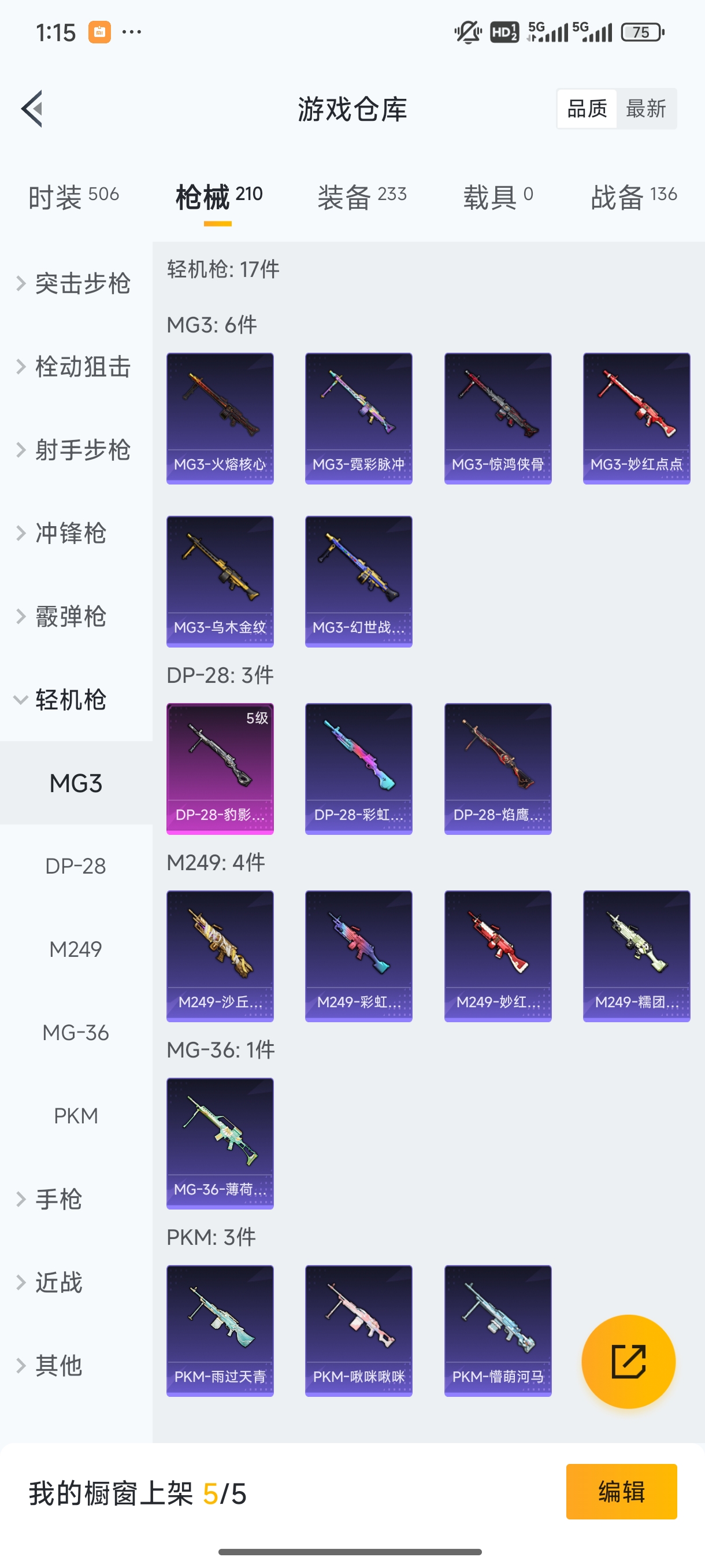Image resolution: width=705 pixels, height=1568 pixels.
Task: Open the MG3-火熔核心 skin
Action: (x=220, y=418)
